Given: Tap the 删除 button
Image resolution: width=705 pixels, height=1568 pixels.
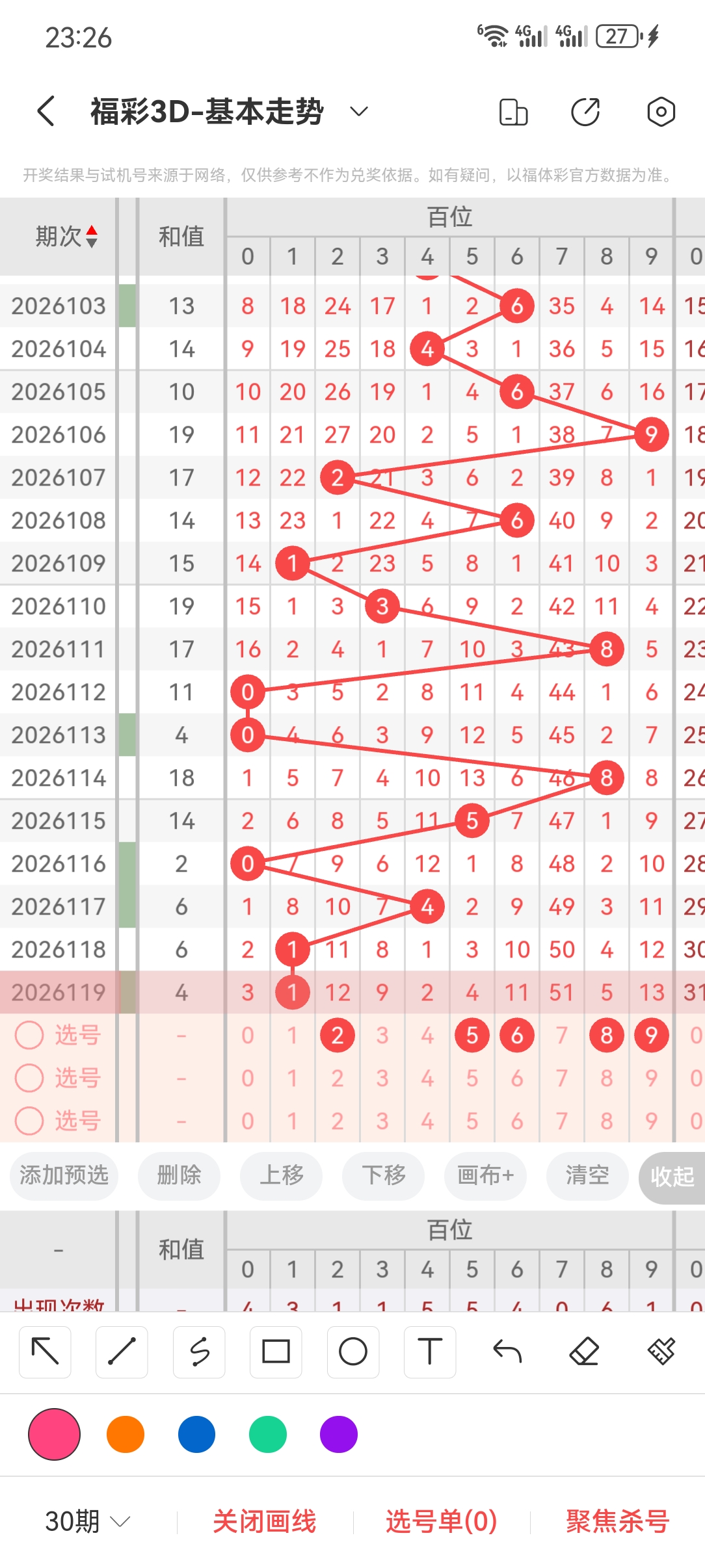Looking at the screenshot, I should click(179, 1175).
